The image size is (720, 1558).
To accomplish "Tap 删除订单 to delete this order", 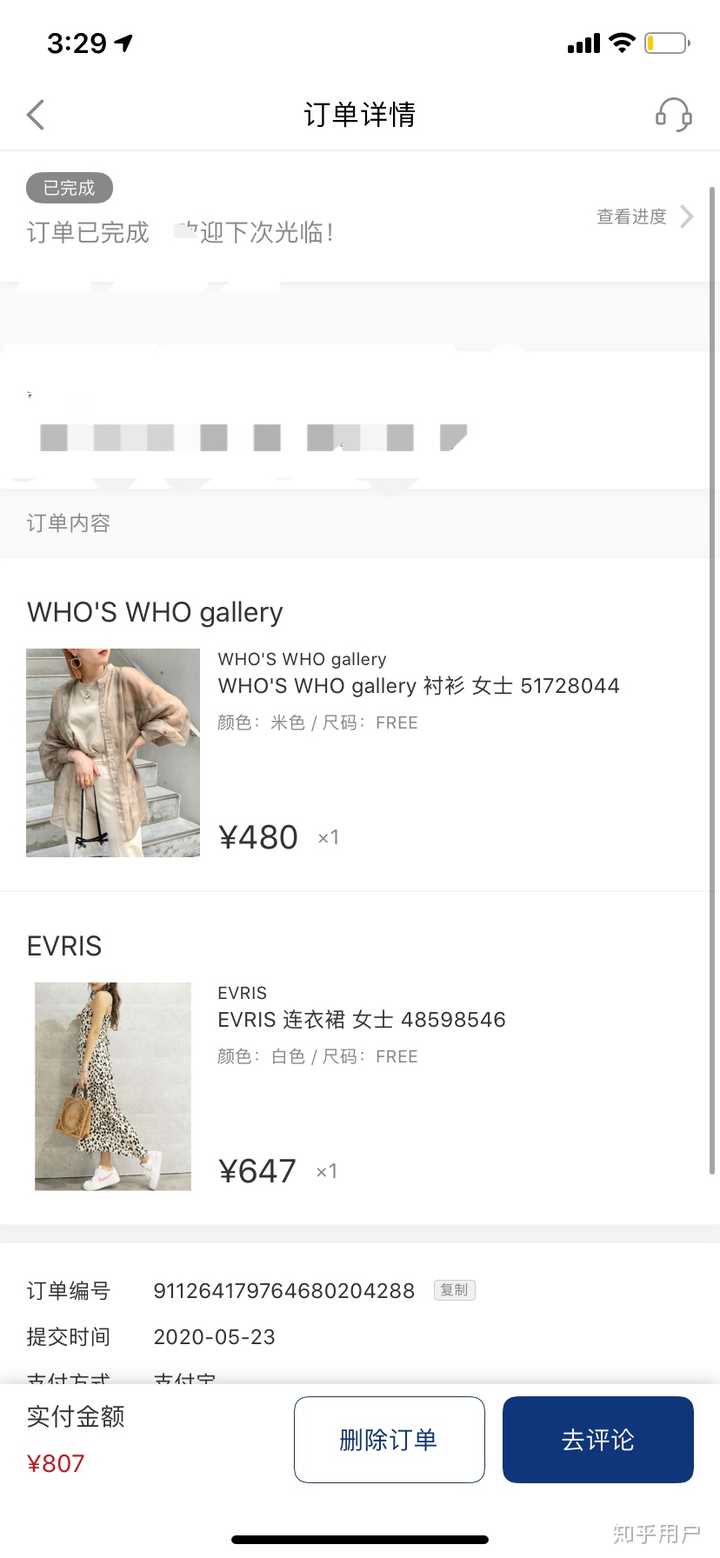I will click(x=389, y=1440).
